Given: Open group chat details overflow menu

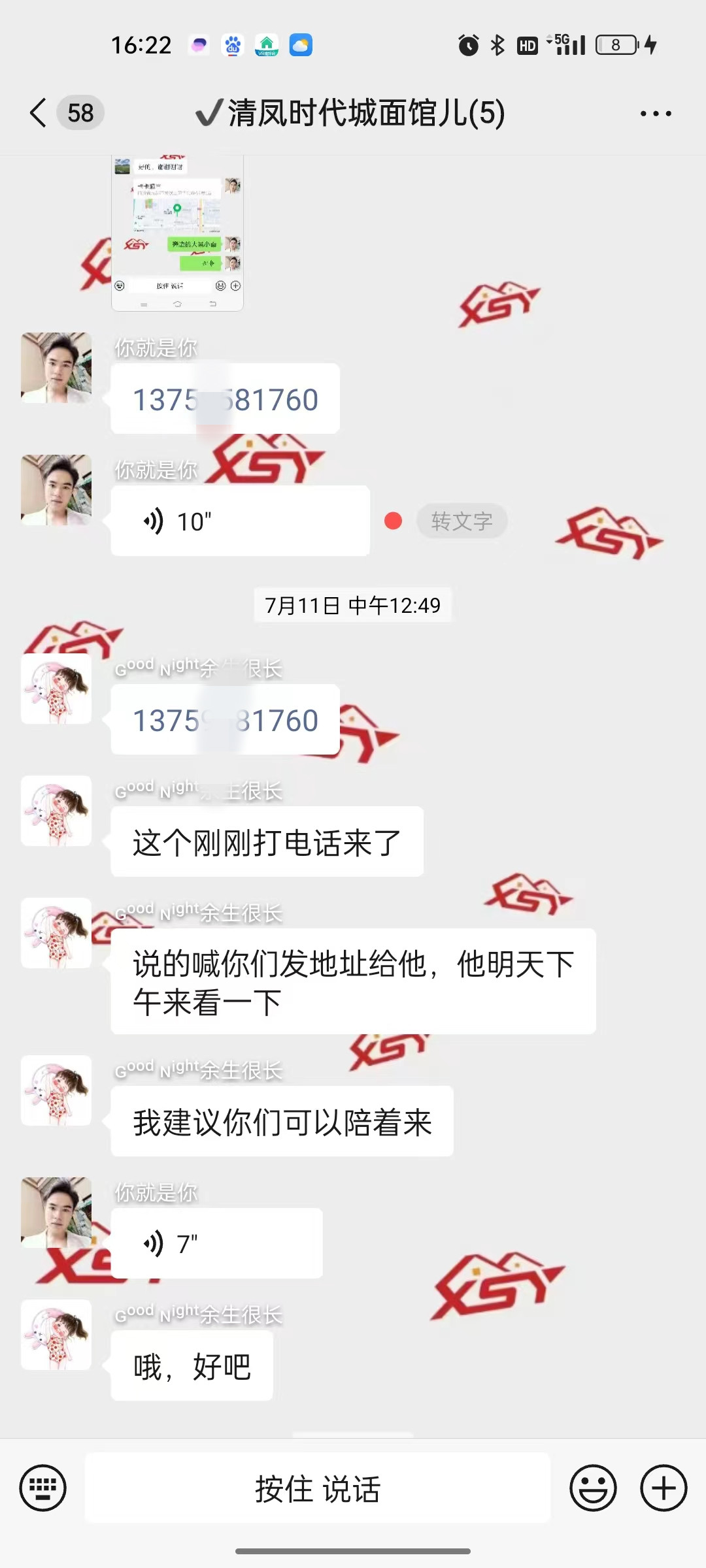Looking at the screenshot, I should pyautogui.click(x=655, y=114).
